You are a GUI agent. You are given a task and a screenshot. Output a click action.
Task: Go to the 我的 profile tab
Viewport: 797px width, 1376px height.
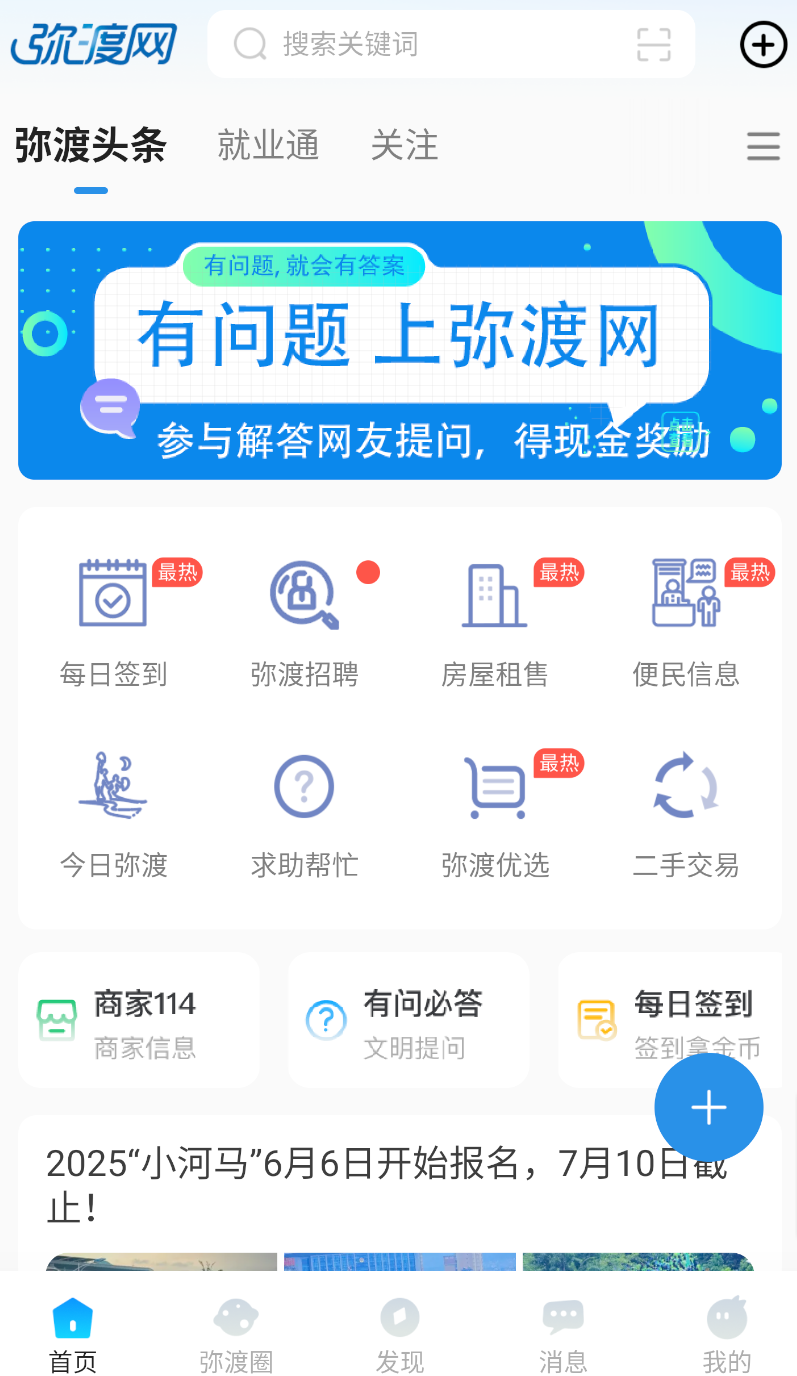click(726, 1335)
